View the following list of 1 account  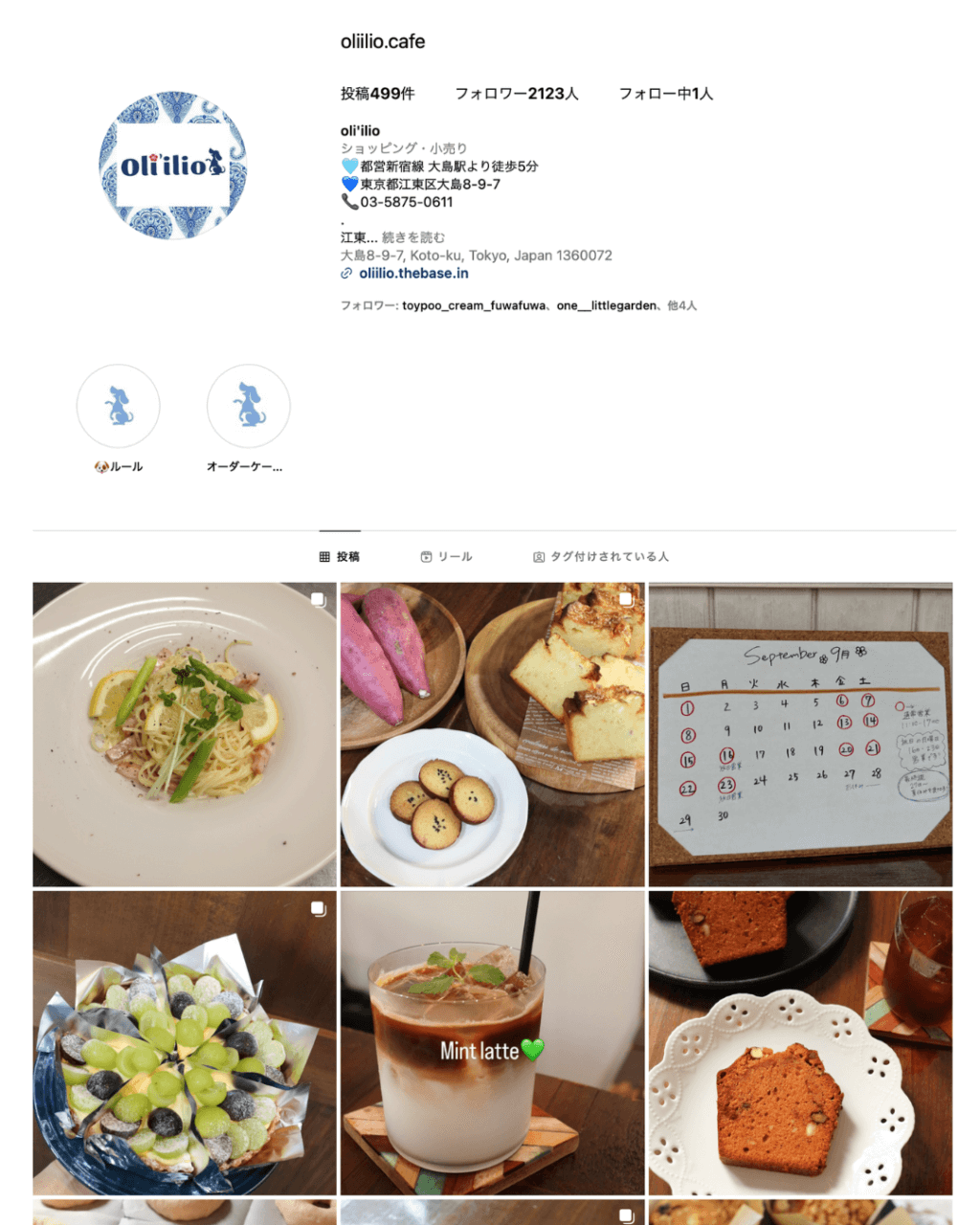tap(665, 94)
